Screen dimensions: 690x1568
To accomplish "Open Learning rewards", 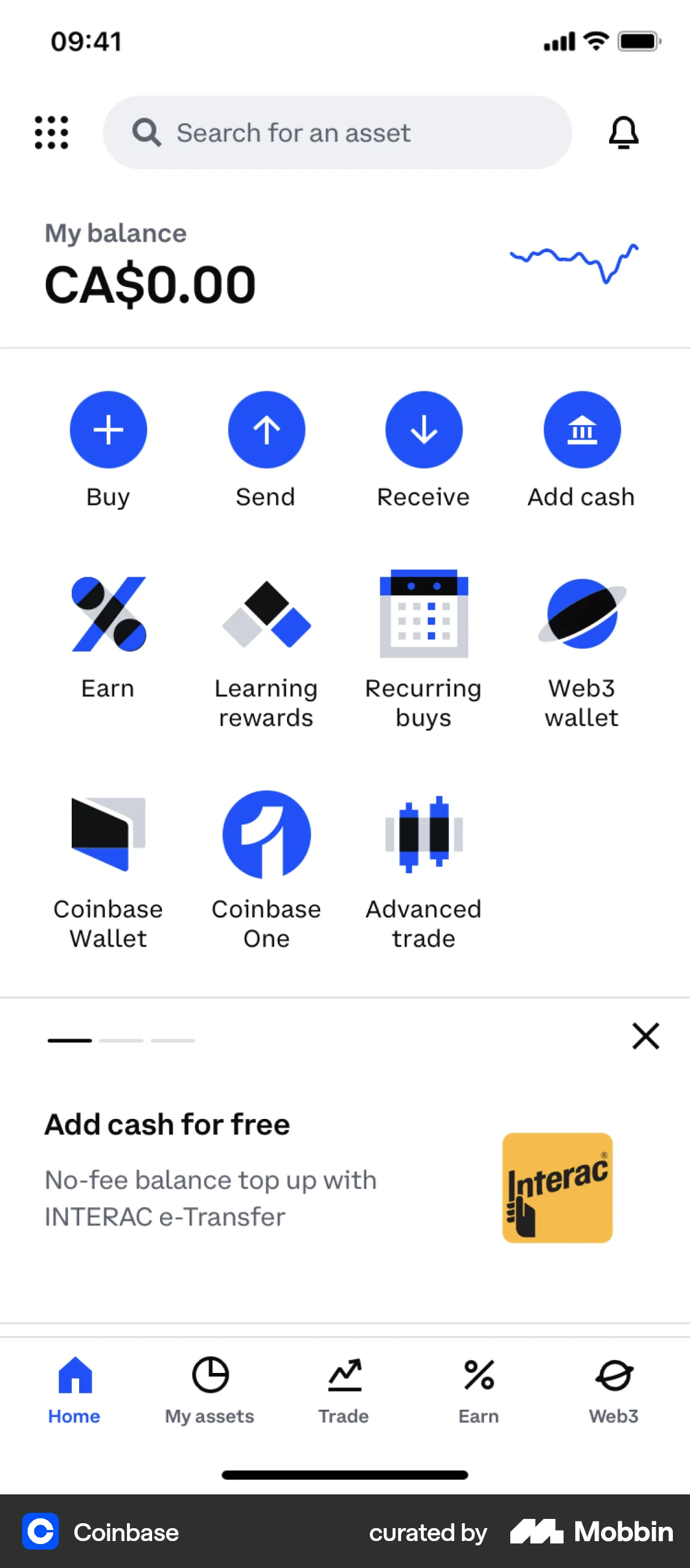I will pos(266,615).
